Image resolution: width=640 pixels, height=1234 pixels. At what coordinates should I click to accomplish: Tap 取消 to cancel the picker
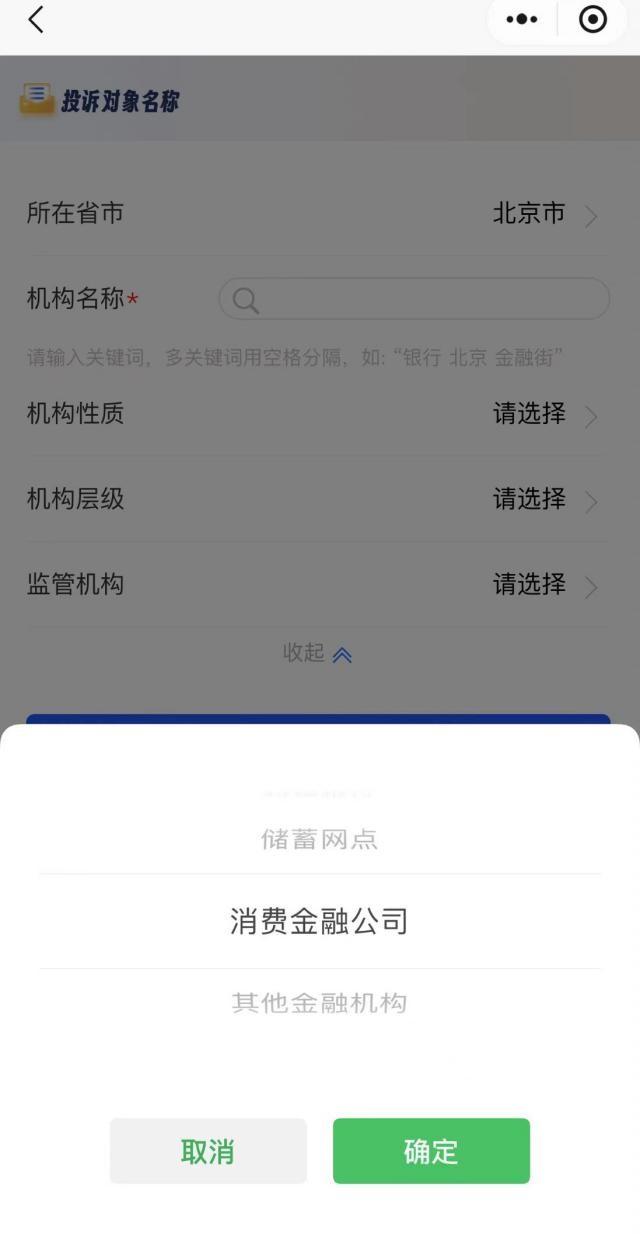(208, 1151)
